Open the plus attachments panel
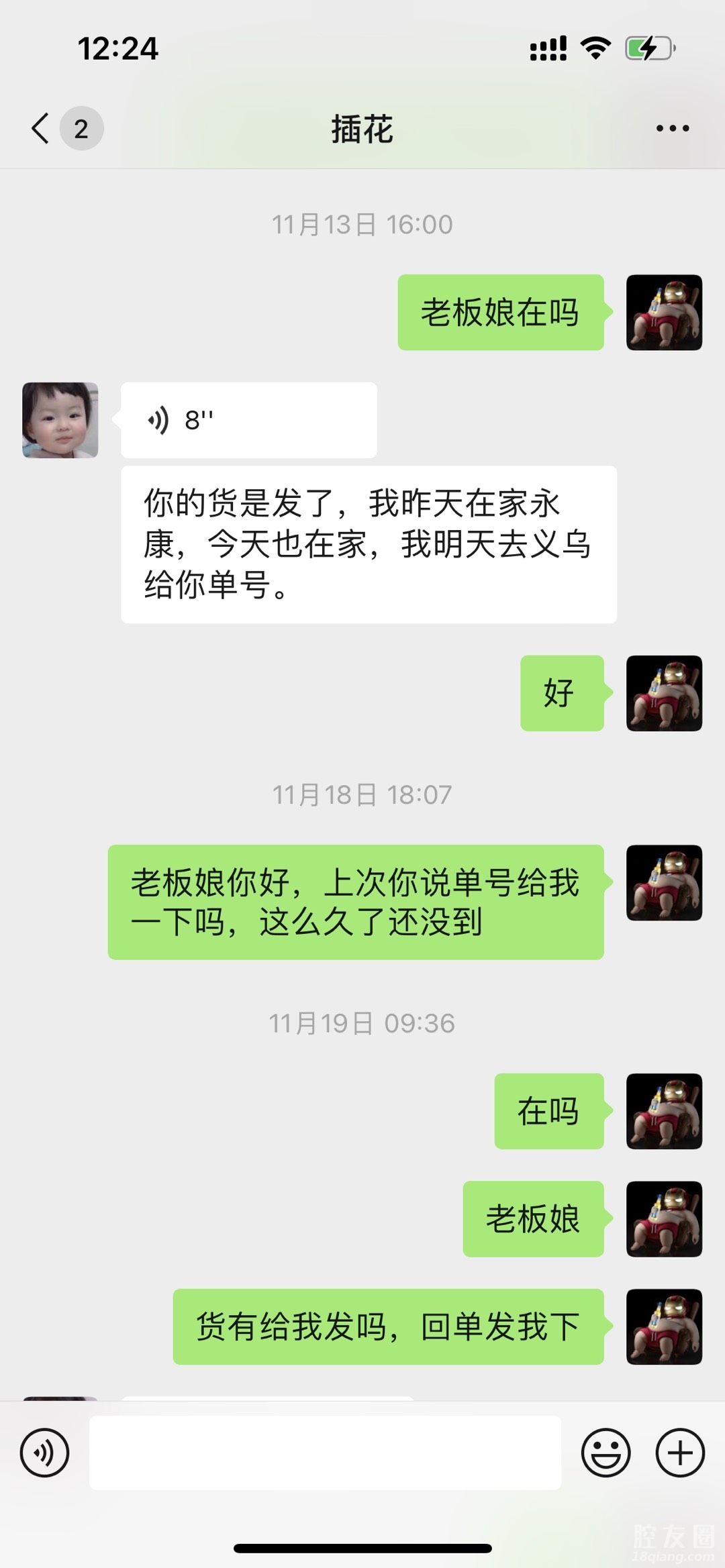Image resolution: width=725 pixels, height=1568 pixels. click(x=679, y=1453)
